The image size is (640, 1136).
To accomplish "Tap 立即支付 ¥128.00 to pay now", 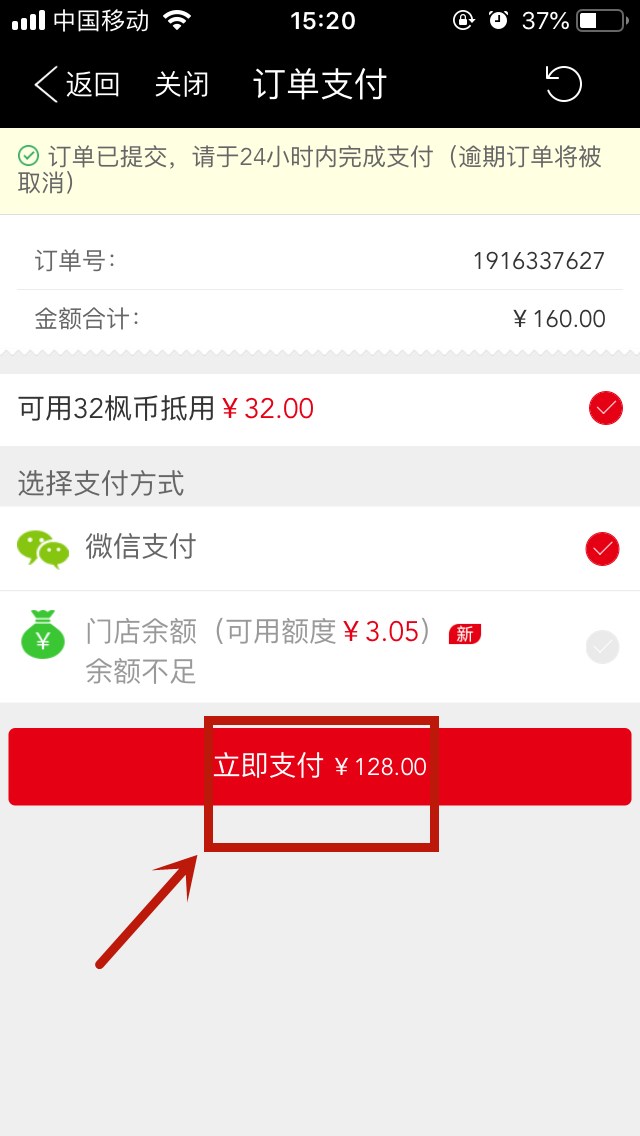I will tap(320, 767).
